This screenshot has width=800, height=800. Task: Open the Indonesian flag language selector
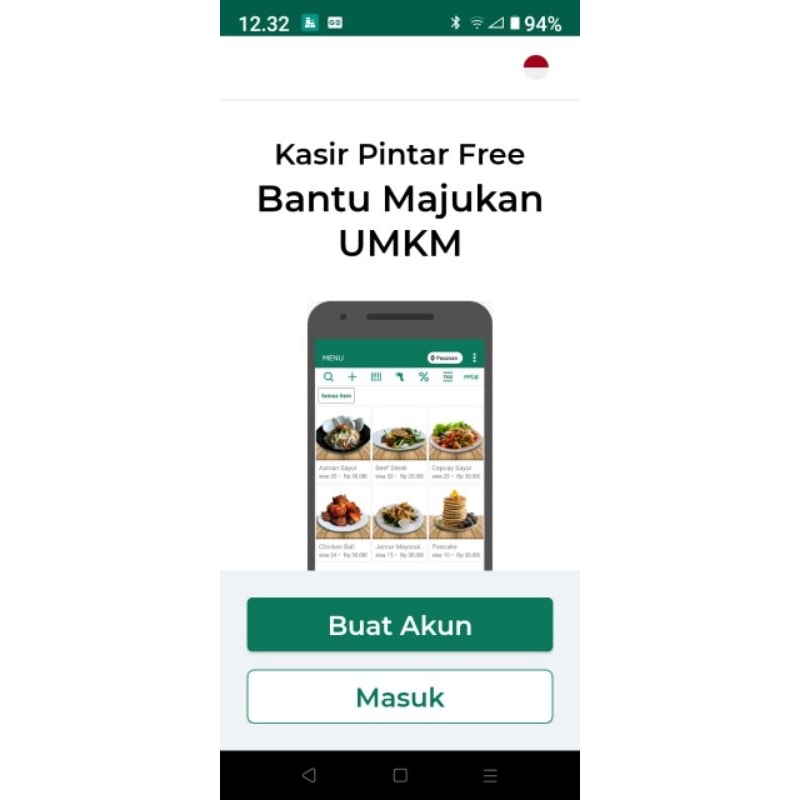click(536, 67)
